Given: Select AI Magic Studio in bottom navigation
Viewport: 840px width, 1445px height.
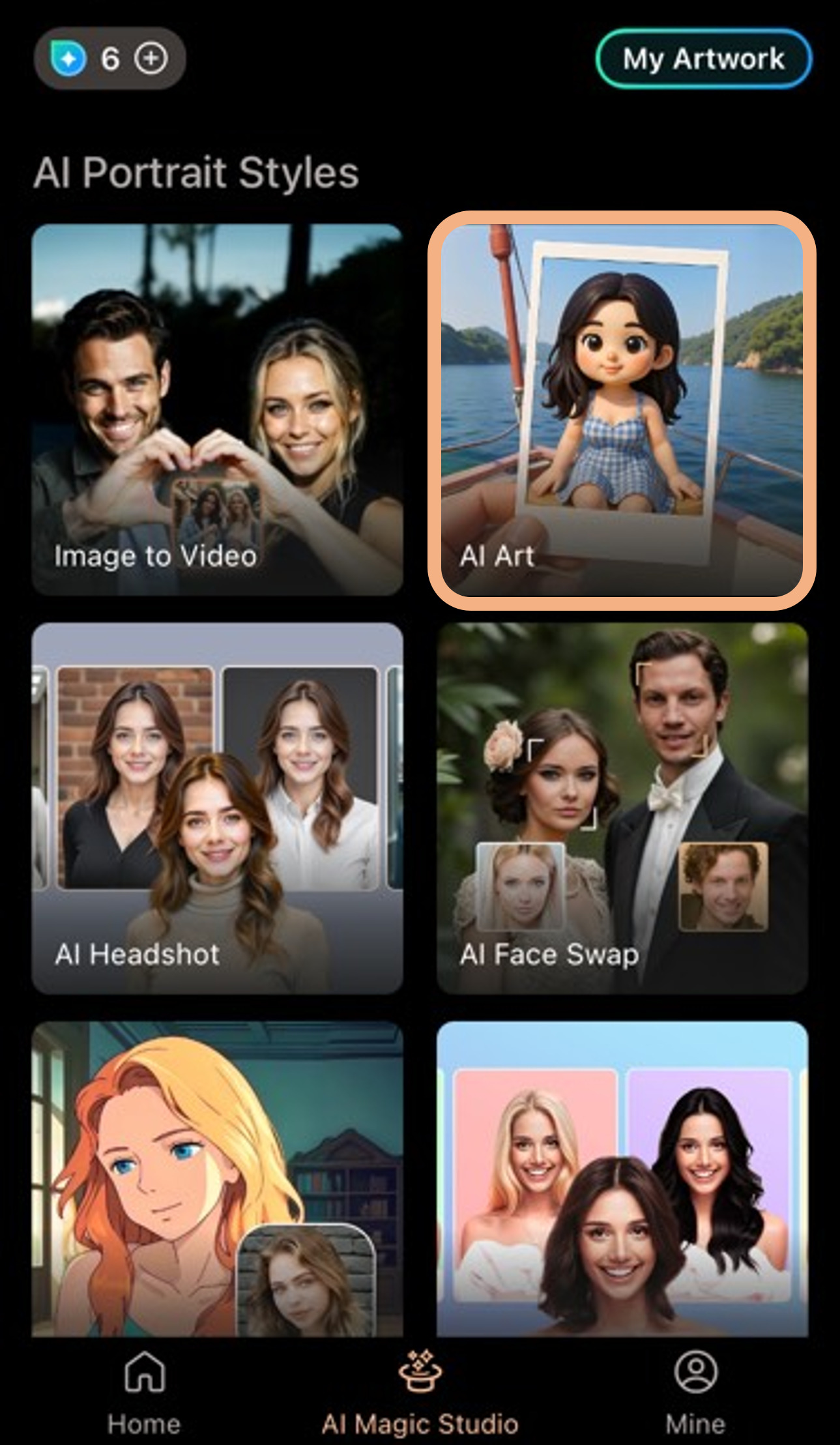Looking at the screenshot, I should pos(420,1388).
